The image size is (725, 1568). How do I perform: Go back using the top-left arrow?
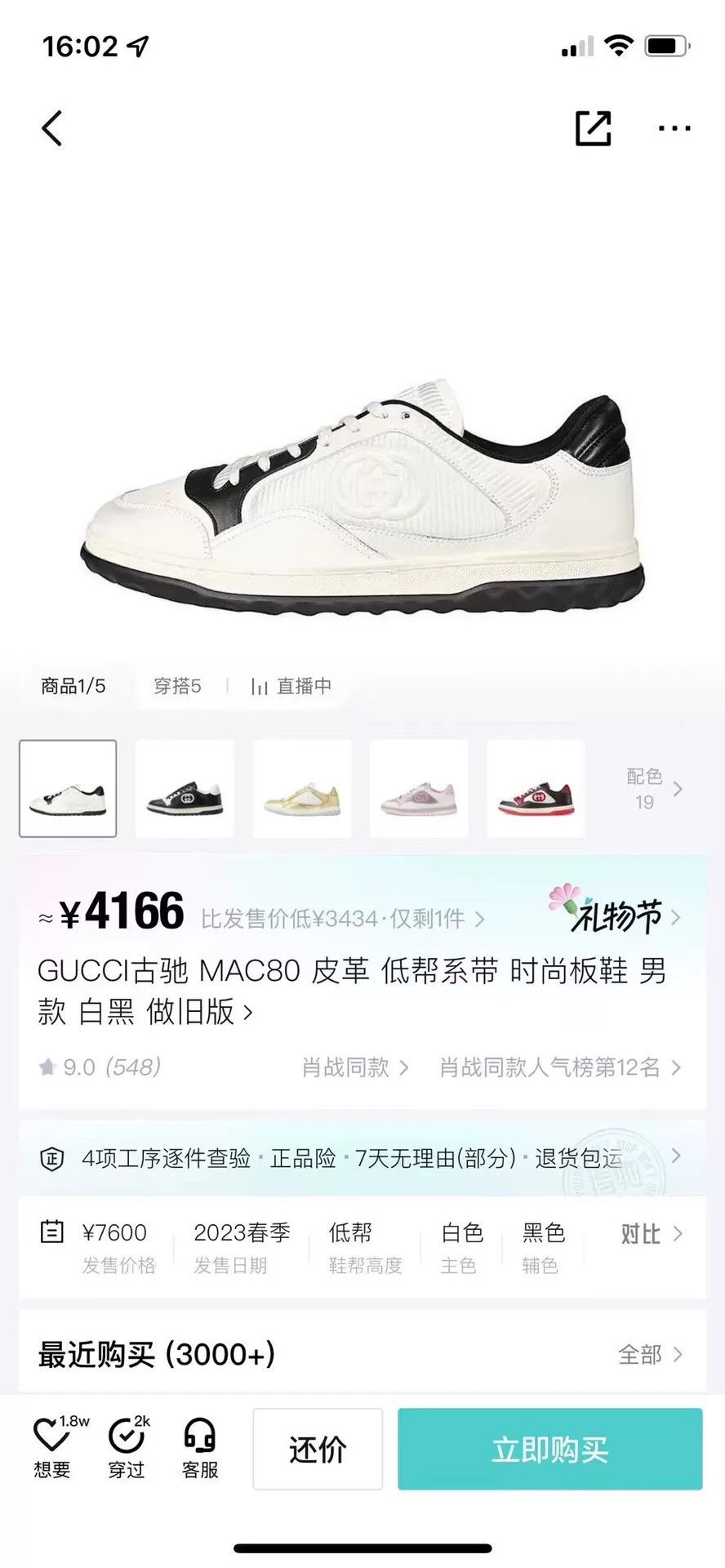click(52, 128)
